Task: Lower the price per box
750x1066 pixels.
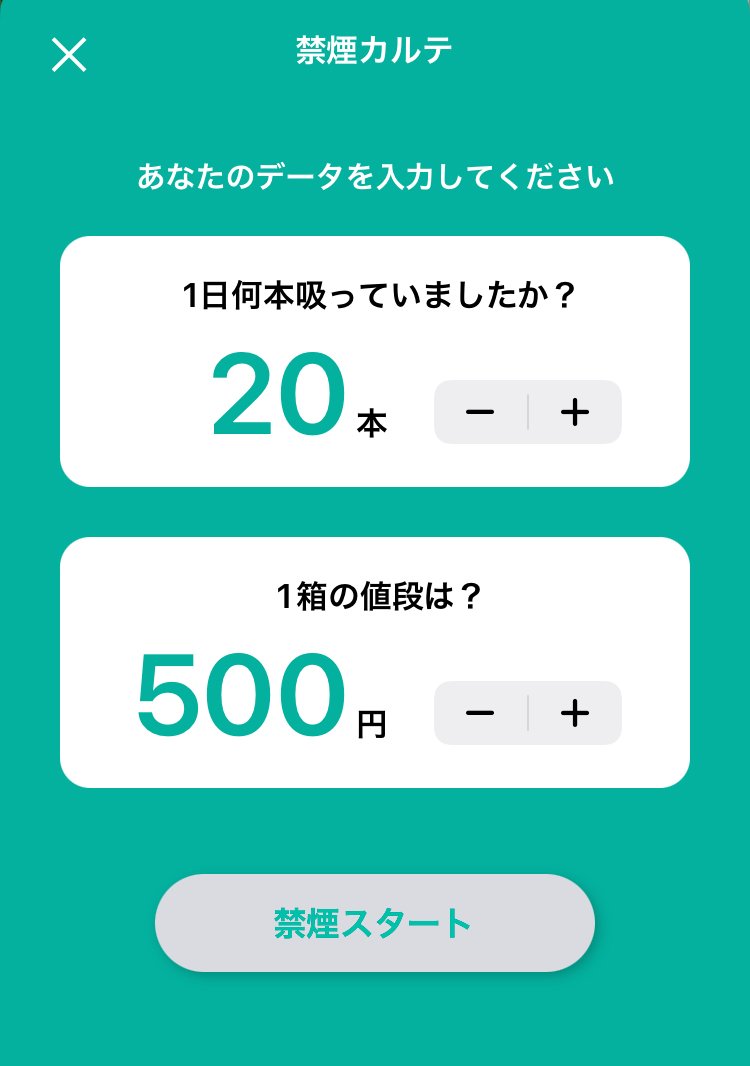Action: 480,713
